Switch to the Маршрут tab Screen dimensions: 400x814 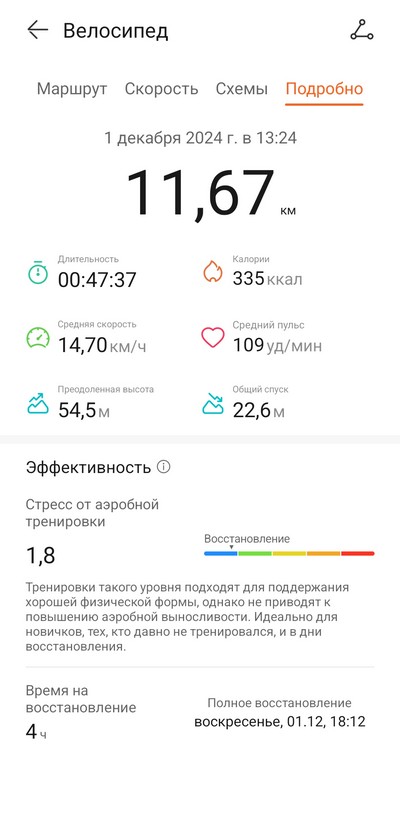point(72,89)
